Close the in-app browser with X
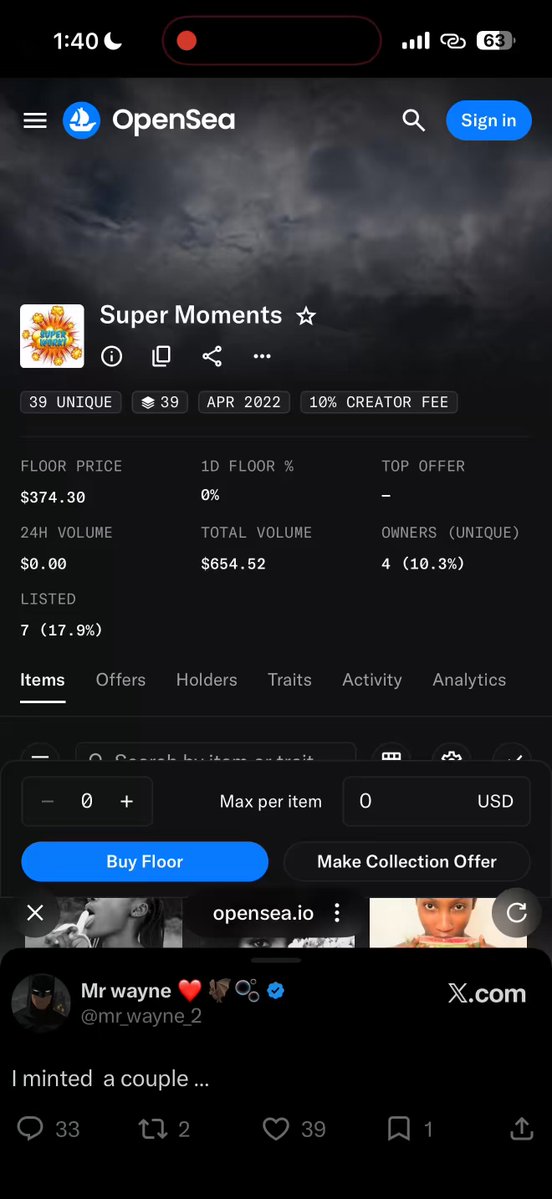Screen dimensions: 552x1199 click(x=35, y=912)
